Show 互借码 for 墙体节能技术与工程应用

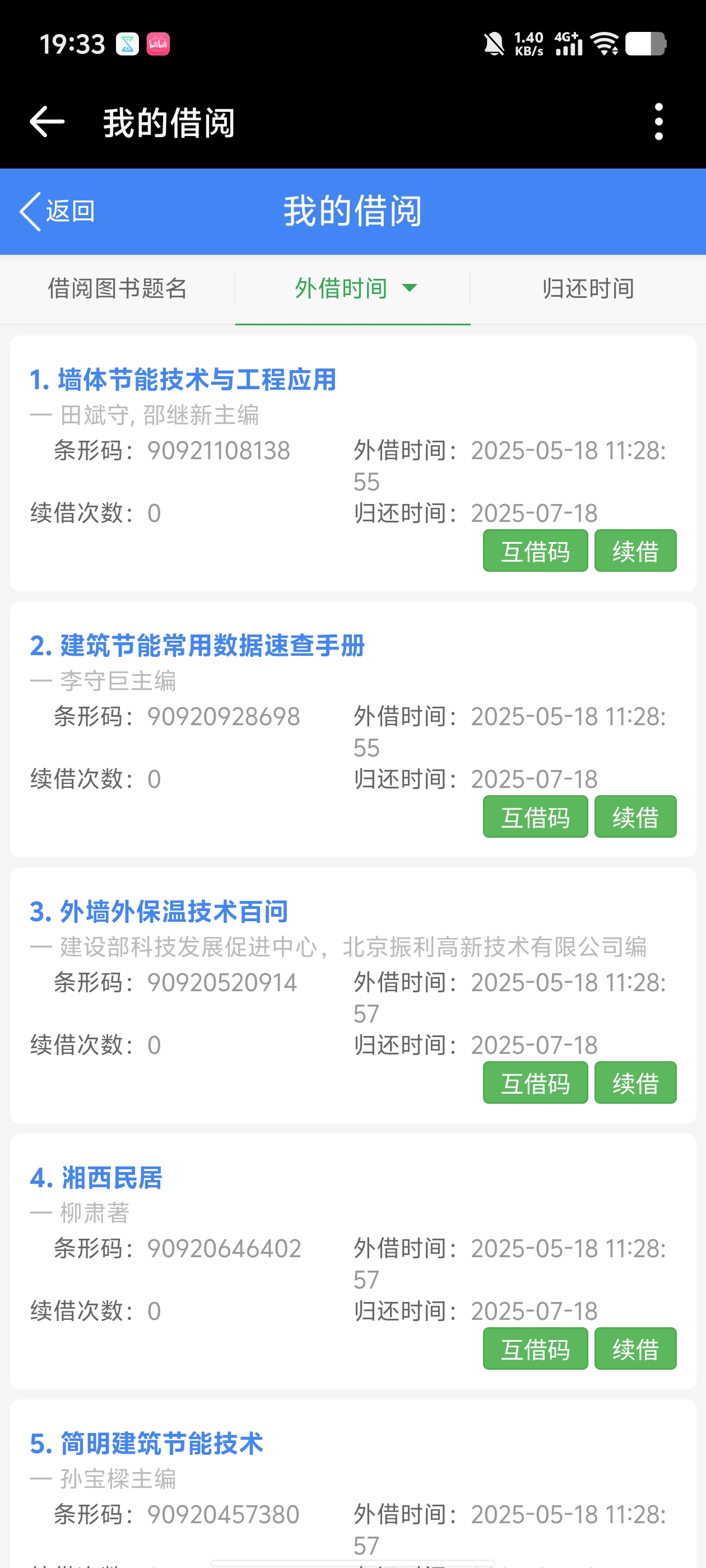click(535, 551)
